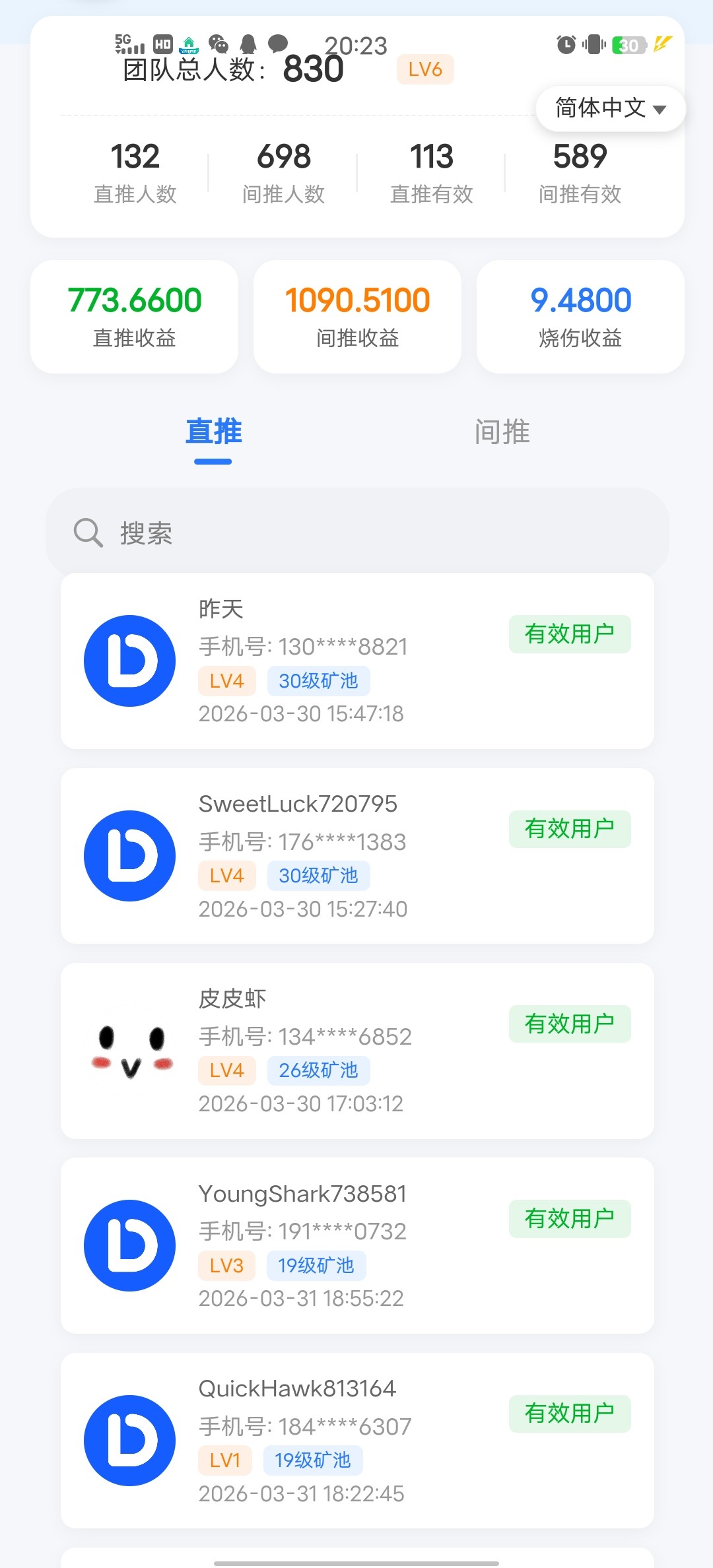The width and height of the screenshot is (713, 1568).
Task: View QuickHawk813164's member card
Action: click(x=356, y=1440)
